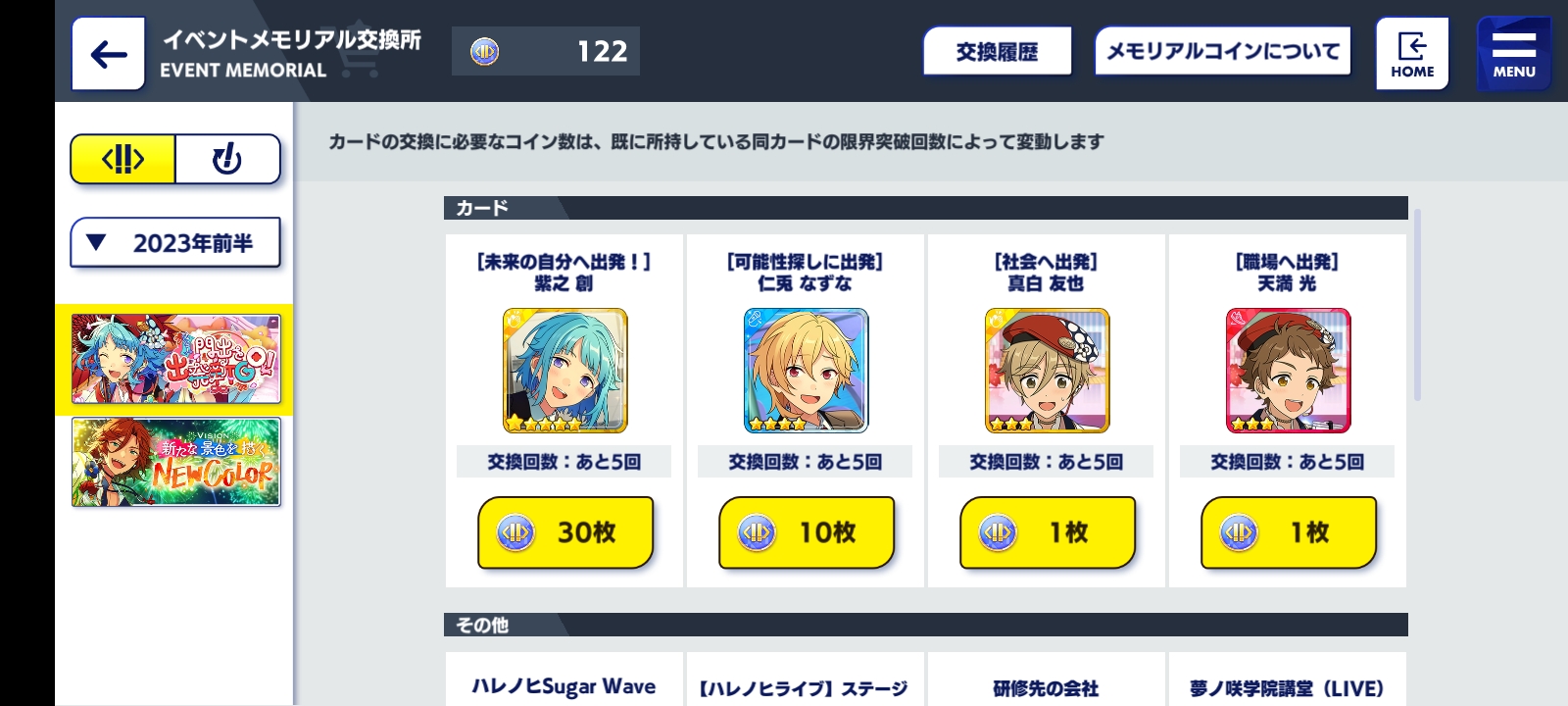The height and width of the screenshot is (706, 1568).
Task: View 真白 友也 card details
Action: [x=1047, y=371]
